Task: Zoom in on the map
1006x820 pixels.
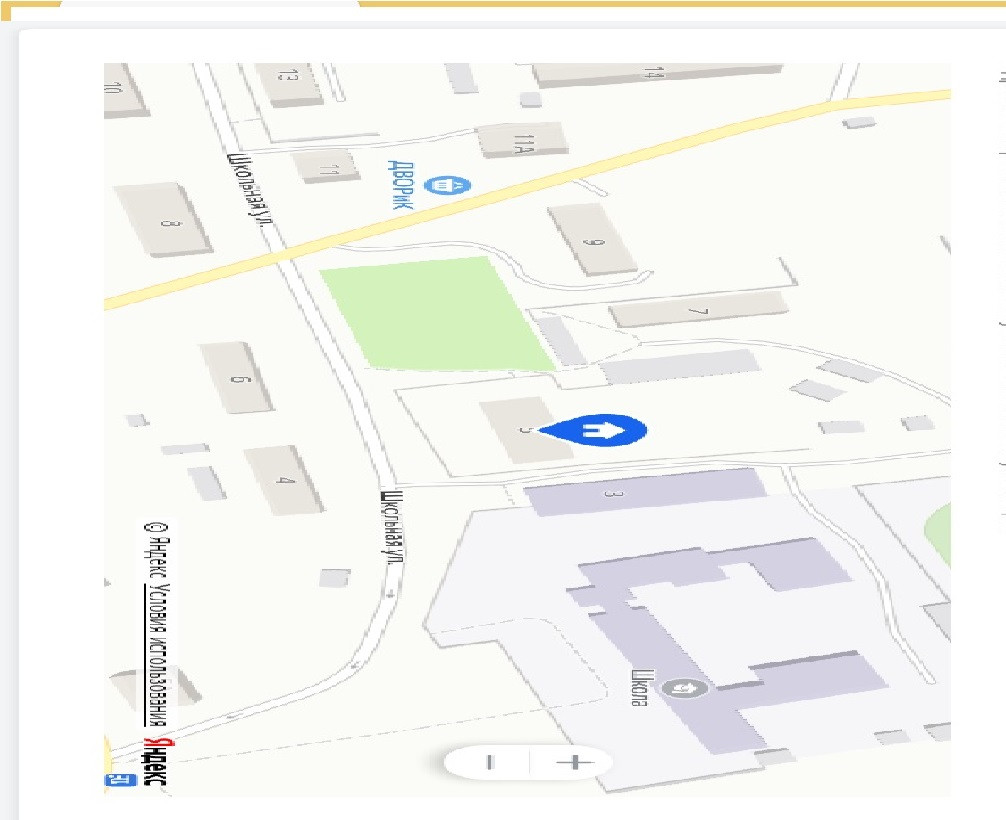Action: (x=574, y=762)
